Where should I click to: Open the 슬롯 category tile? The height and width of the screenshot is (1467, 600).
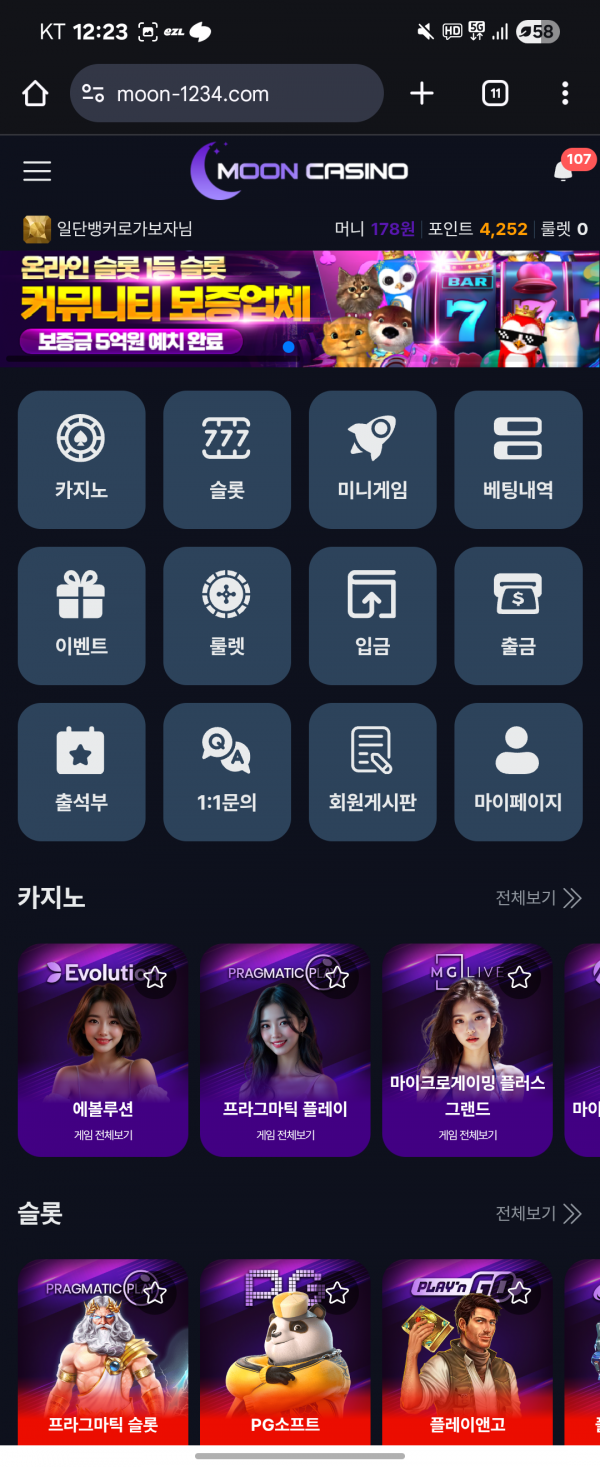pos(227,459)
